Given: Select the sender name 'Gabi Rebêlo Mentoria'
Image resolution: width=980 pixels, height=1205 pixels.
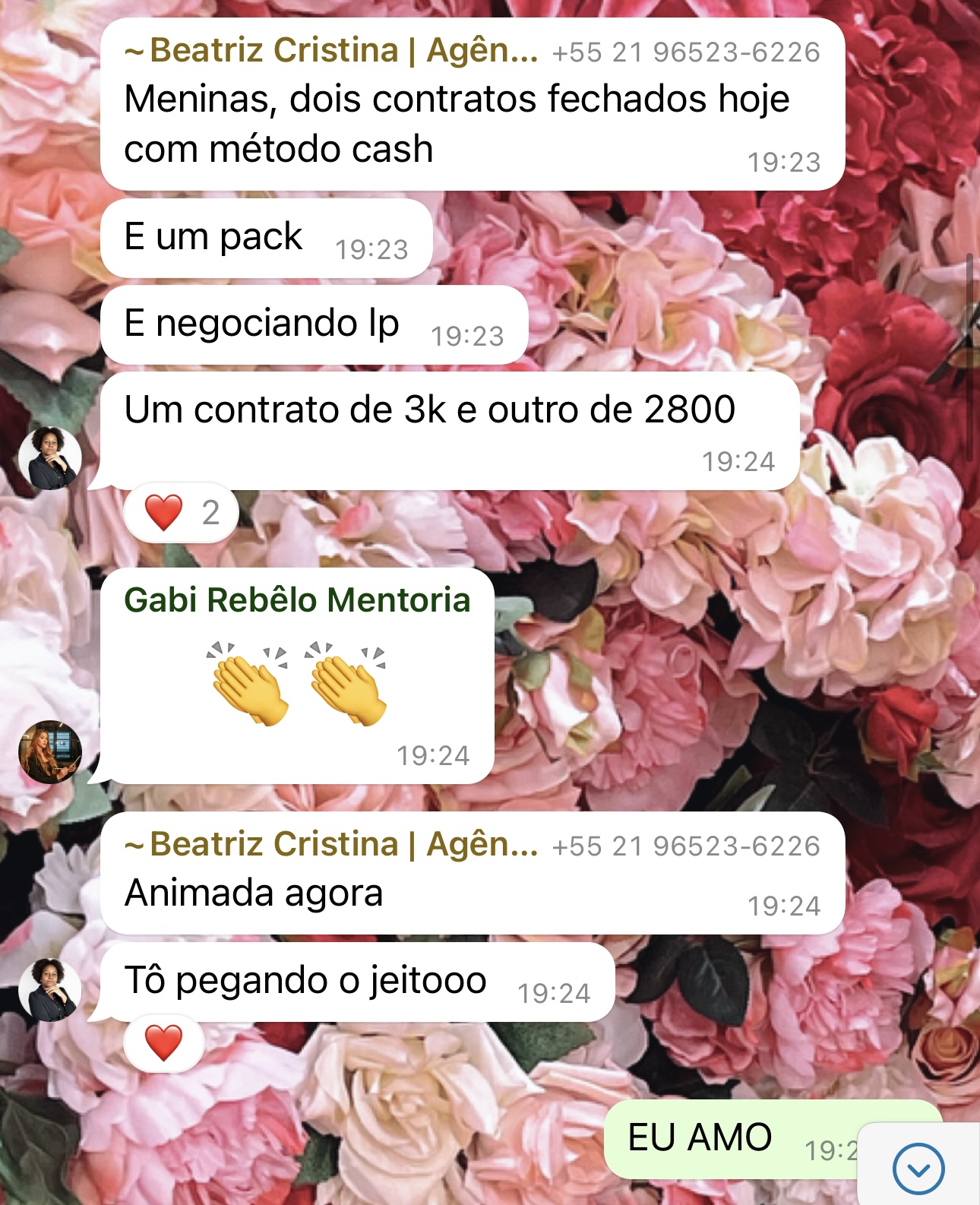Looking at the screenshot, I should pyautogui.click(x=296, y=601).
